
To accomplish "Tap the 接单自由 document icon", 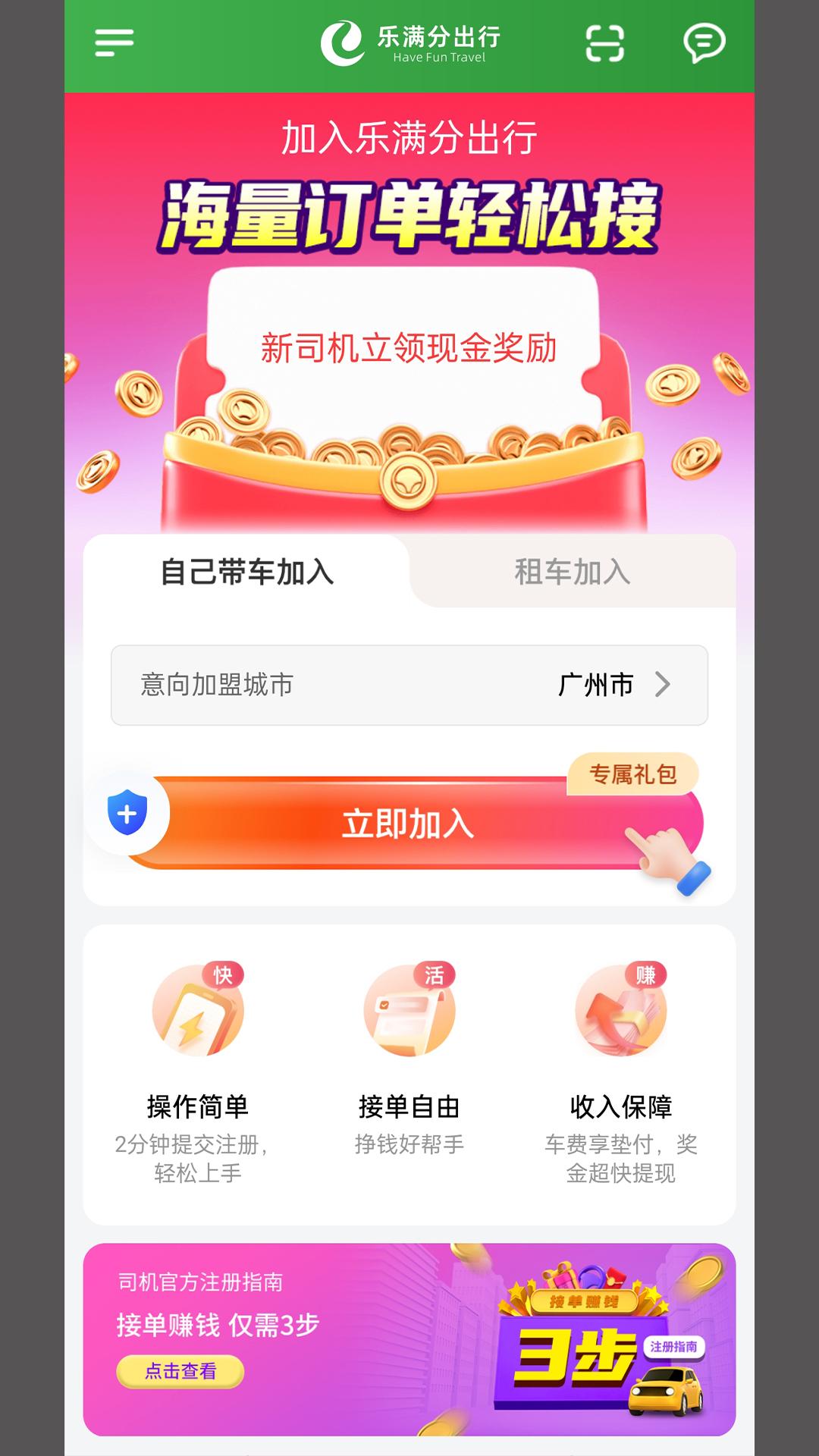I will tap(409, 1016).
